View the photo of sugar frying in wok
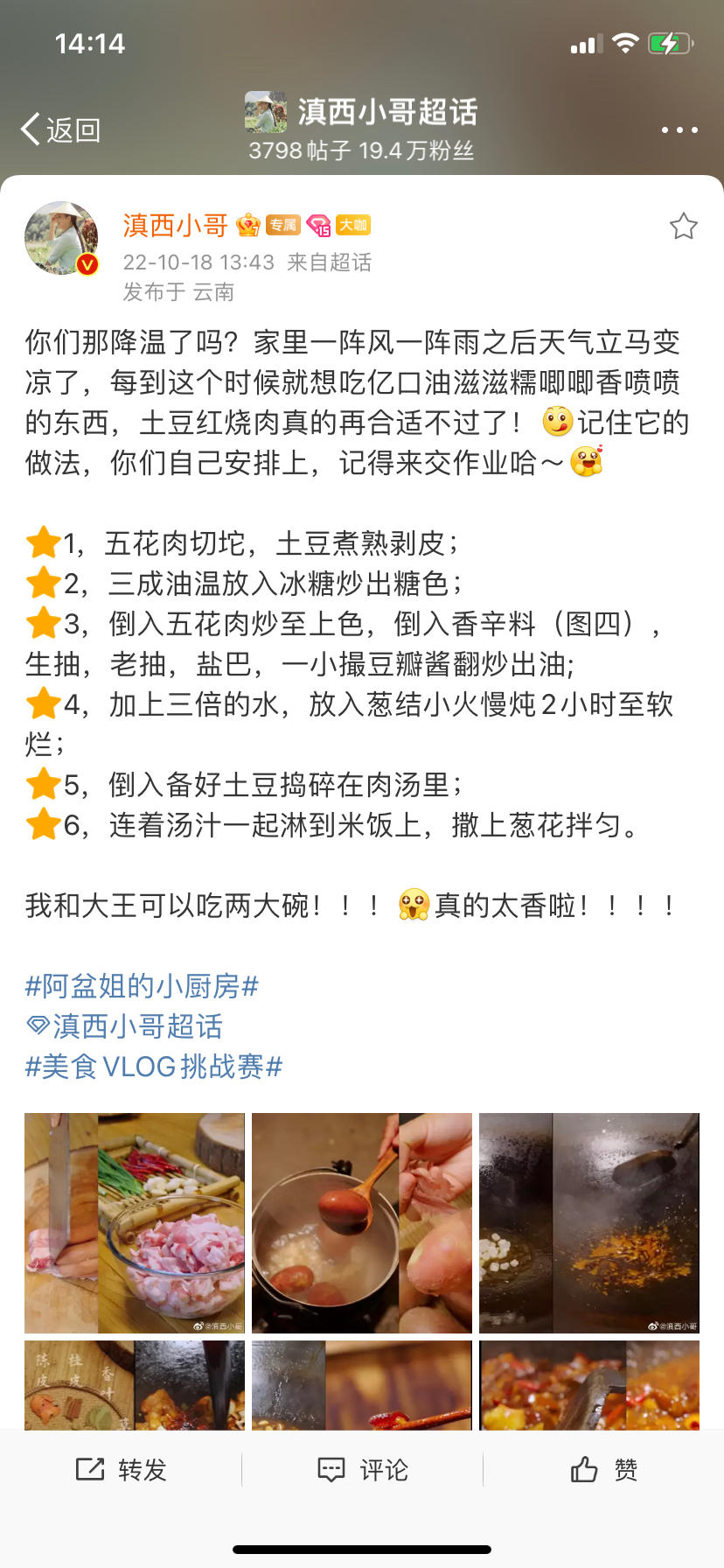 589,1223
